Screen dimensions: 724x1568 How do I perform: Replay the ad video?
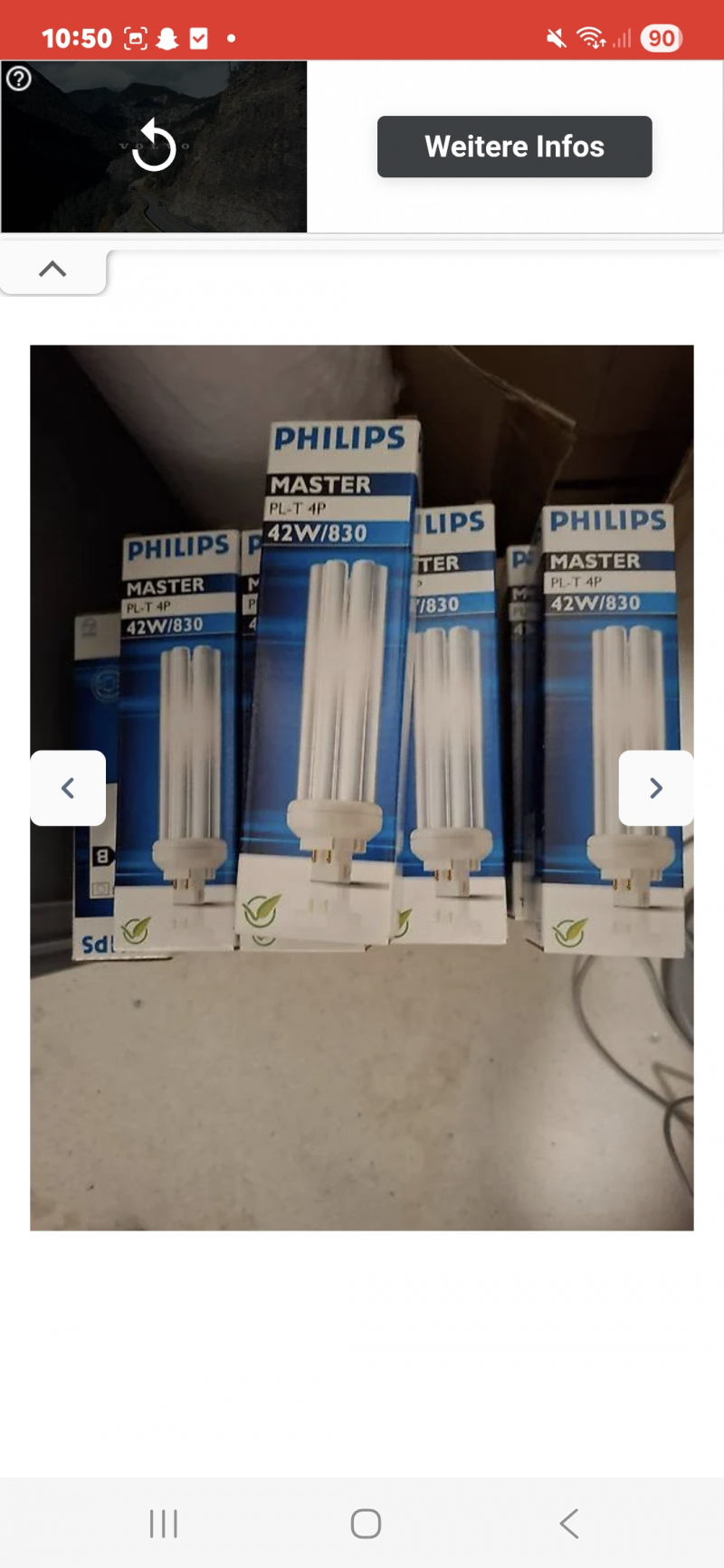tap(154, 147)
